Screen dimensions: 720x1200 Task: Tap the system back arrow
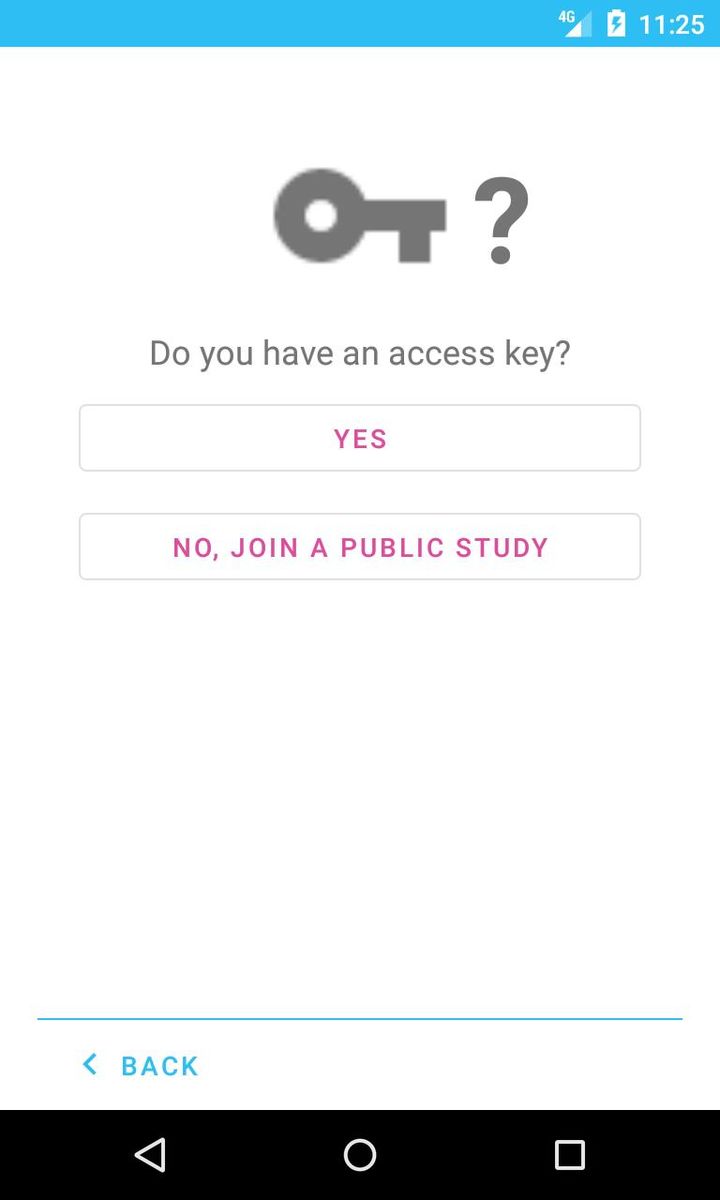point(150,1155)
